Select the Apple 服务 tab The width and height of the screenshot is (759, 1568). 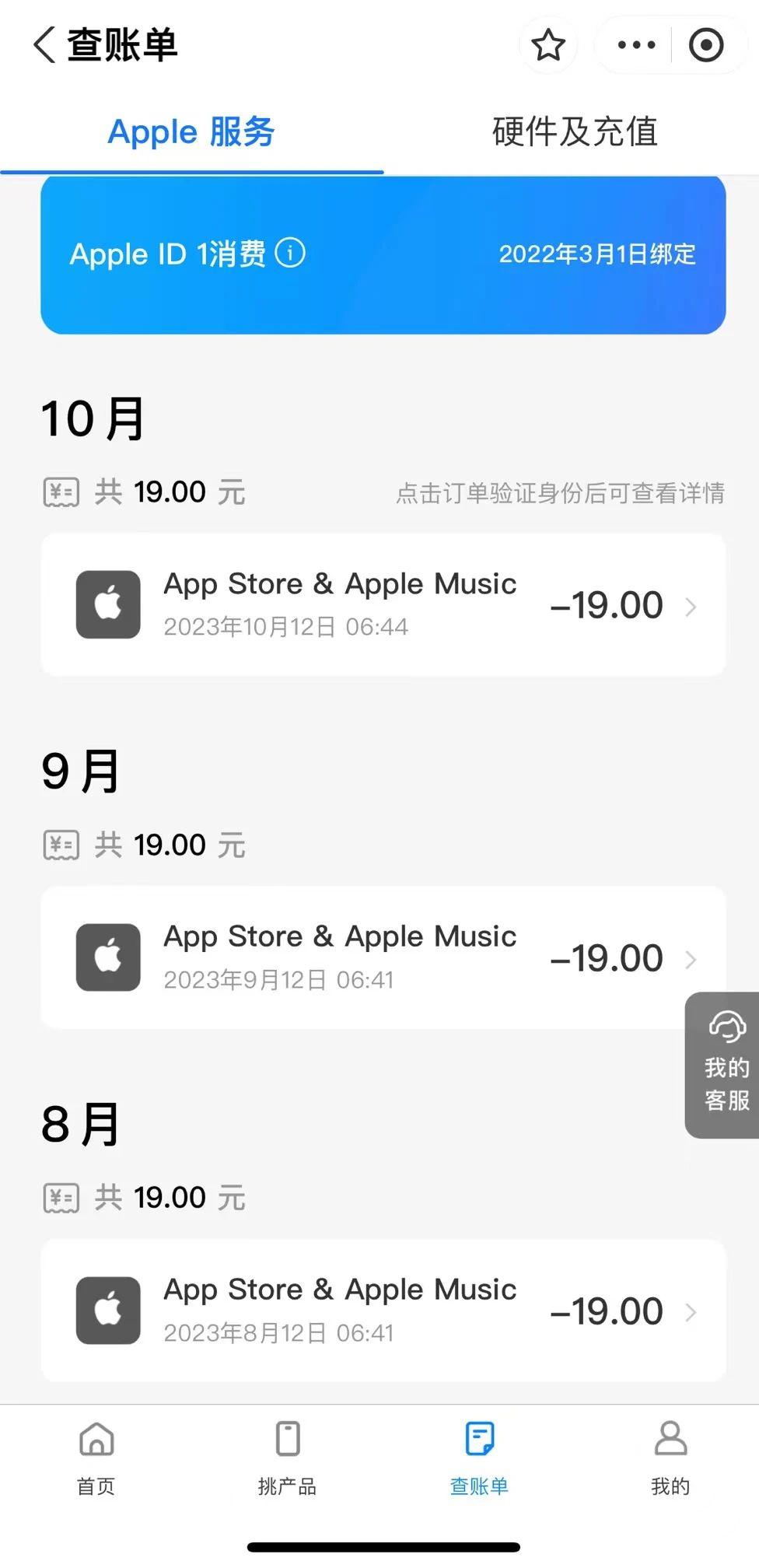(191, 131)
